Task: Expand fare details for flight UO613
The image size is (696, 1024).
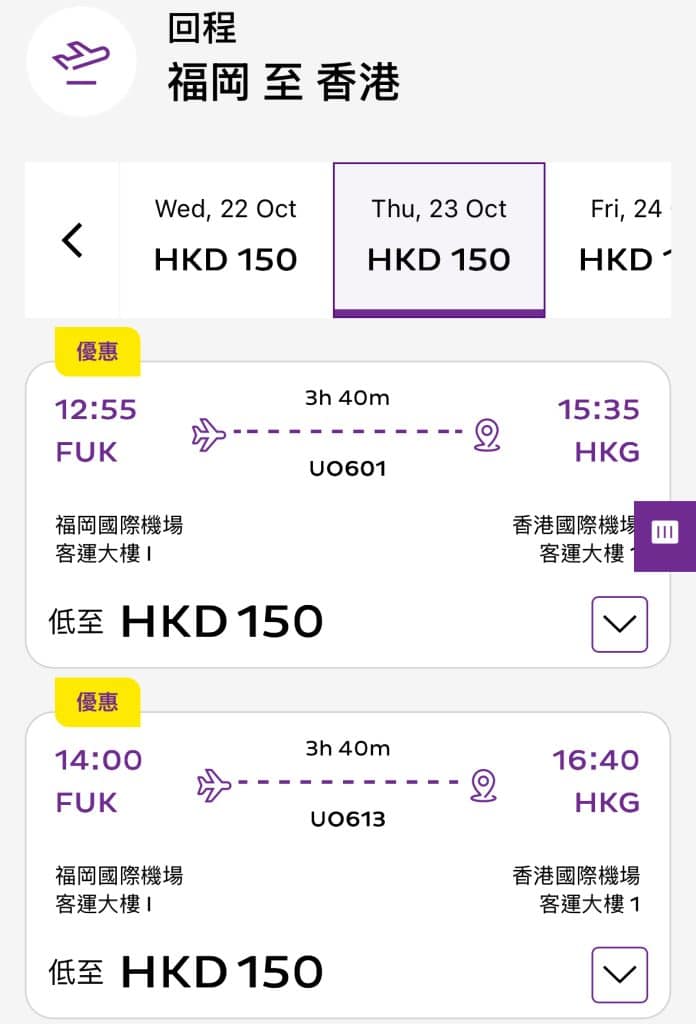Action: coord(619,974)
